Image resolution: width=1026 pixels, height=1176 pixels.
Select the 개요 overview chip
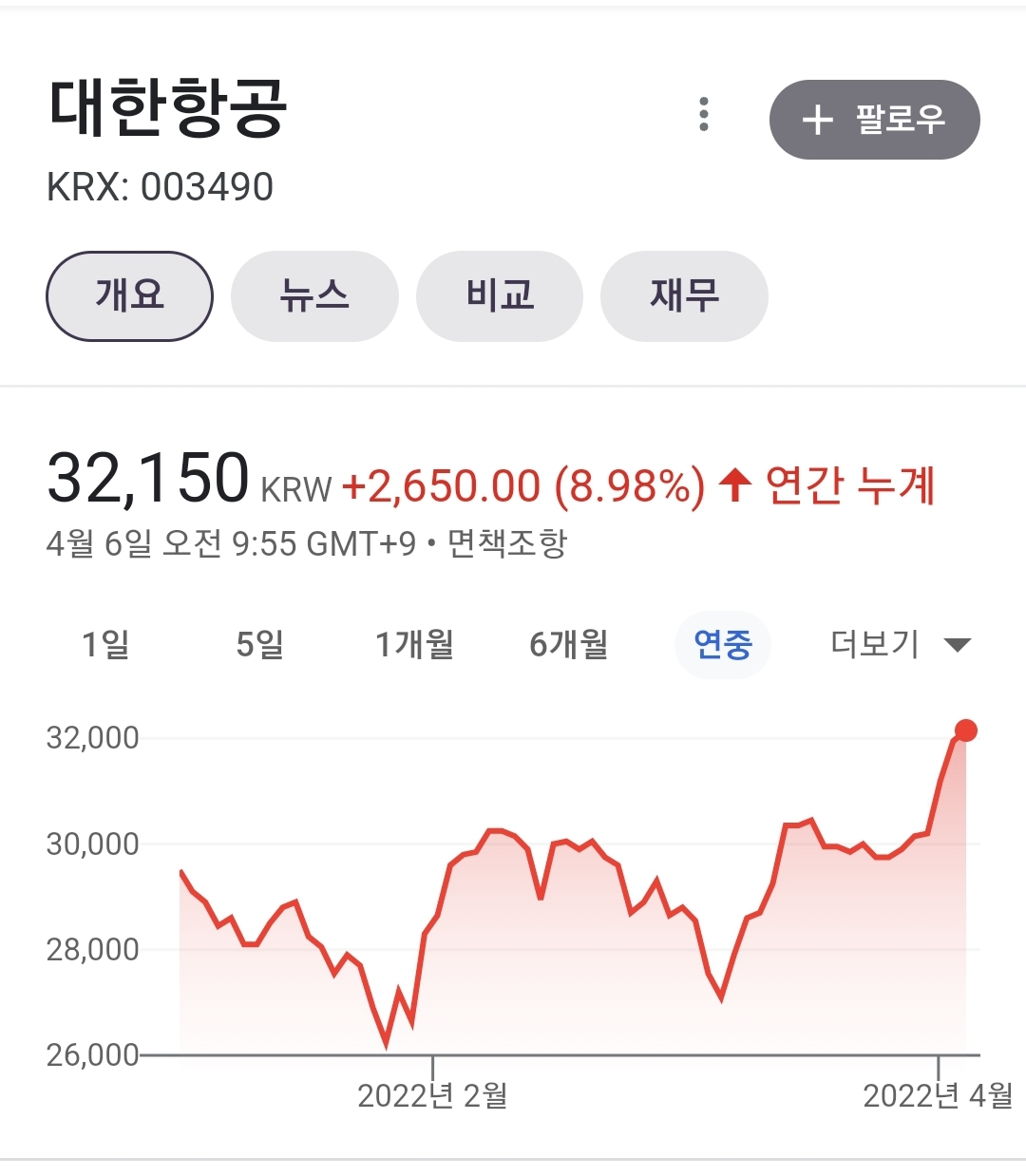(129, 295)
